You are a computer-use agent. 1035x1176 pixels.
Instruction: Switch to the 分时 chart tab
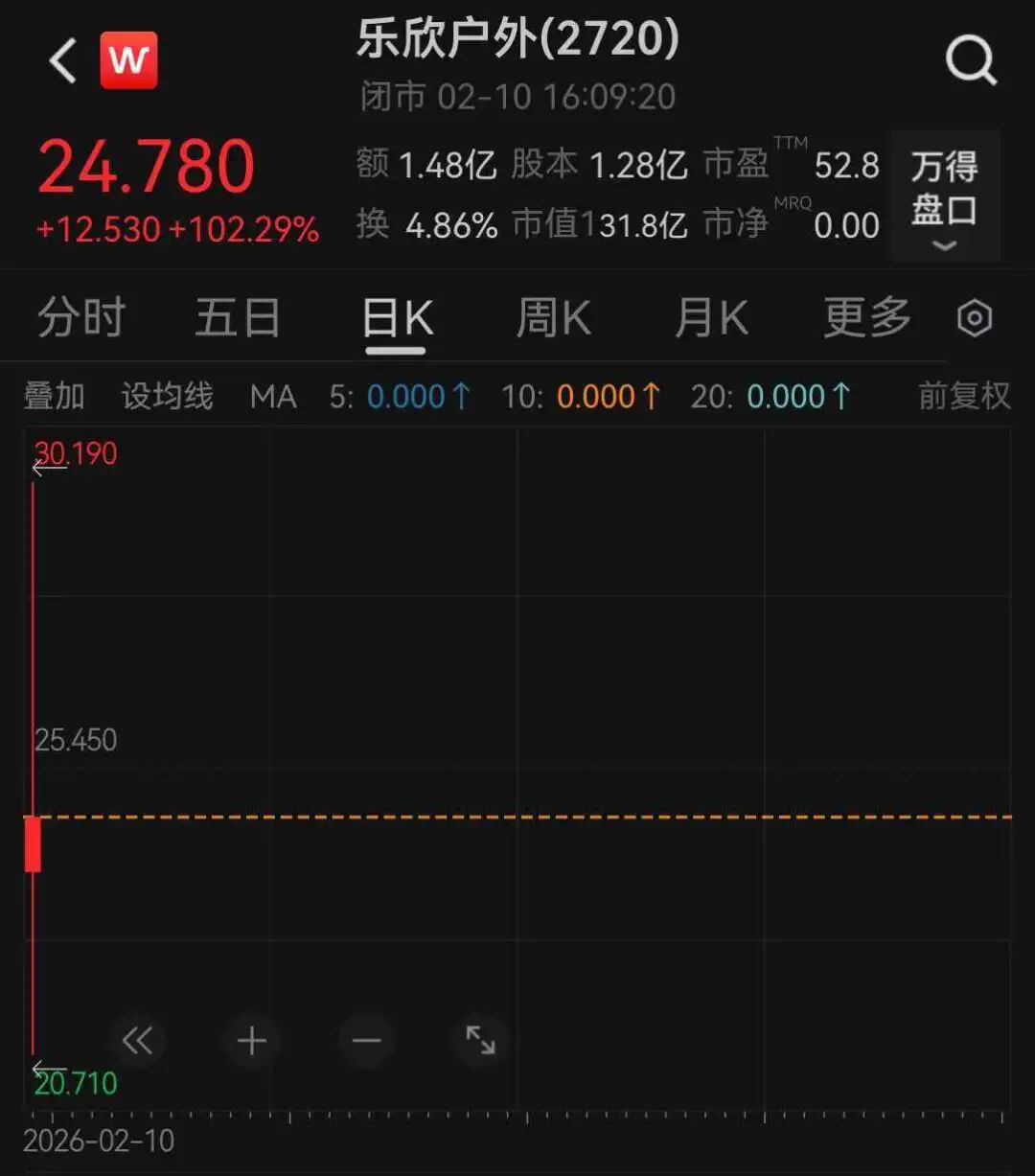[x=81, y=317]
